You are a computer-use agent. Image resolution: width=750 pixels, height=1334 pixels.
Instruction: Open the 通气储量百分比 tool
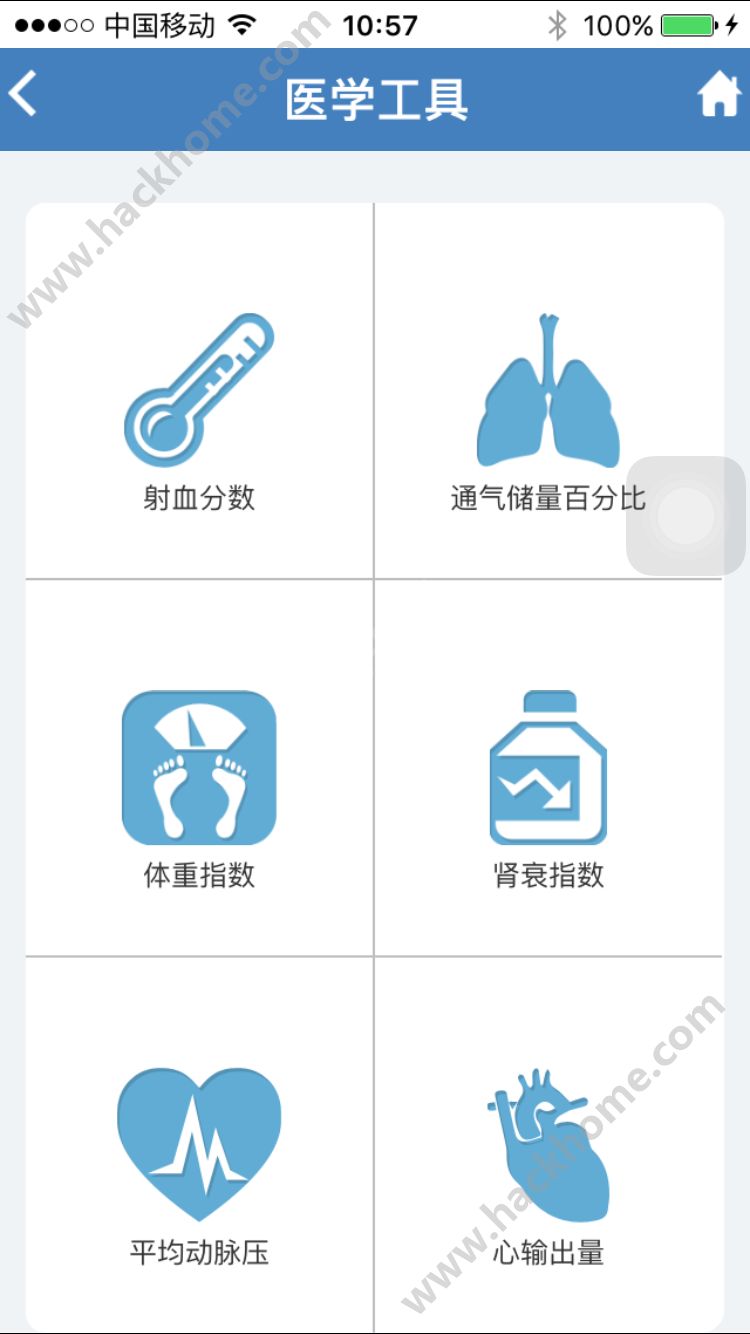[x=548, y=412]
